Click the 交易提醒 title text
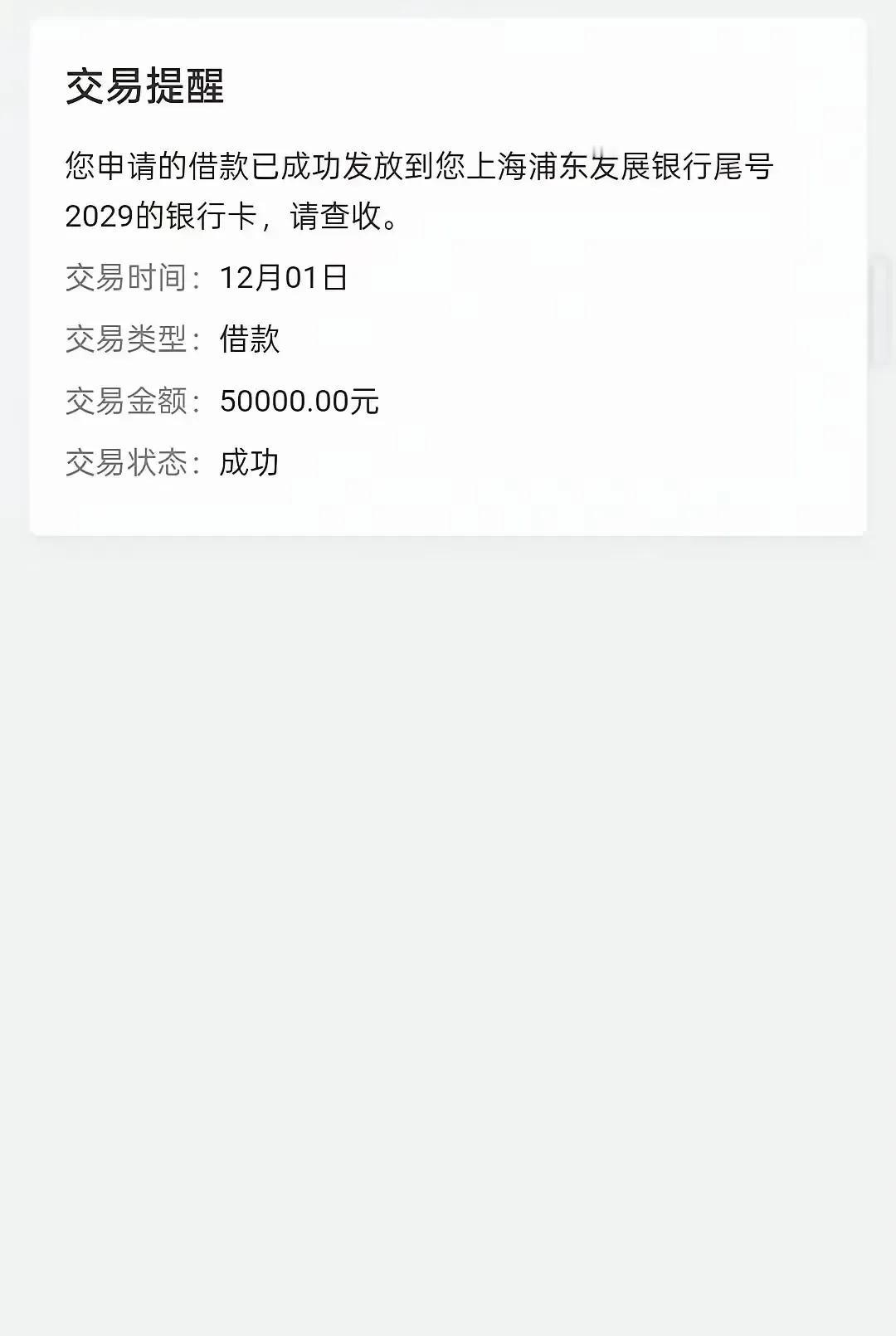Screen dimensions: 896x1336 [145, 83]
